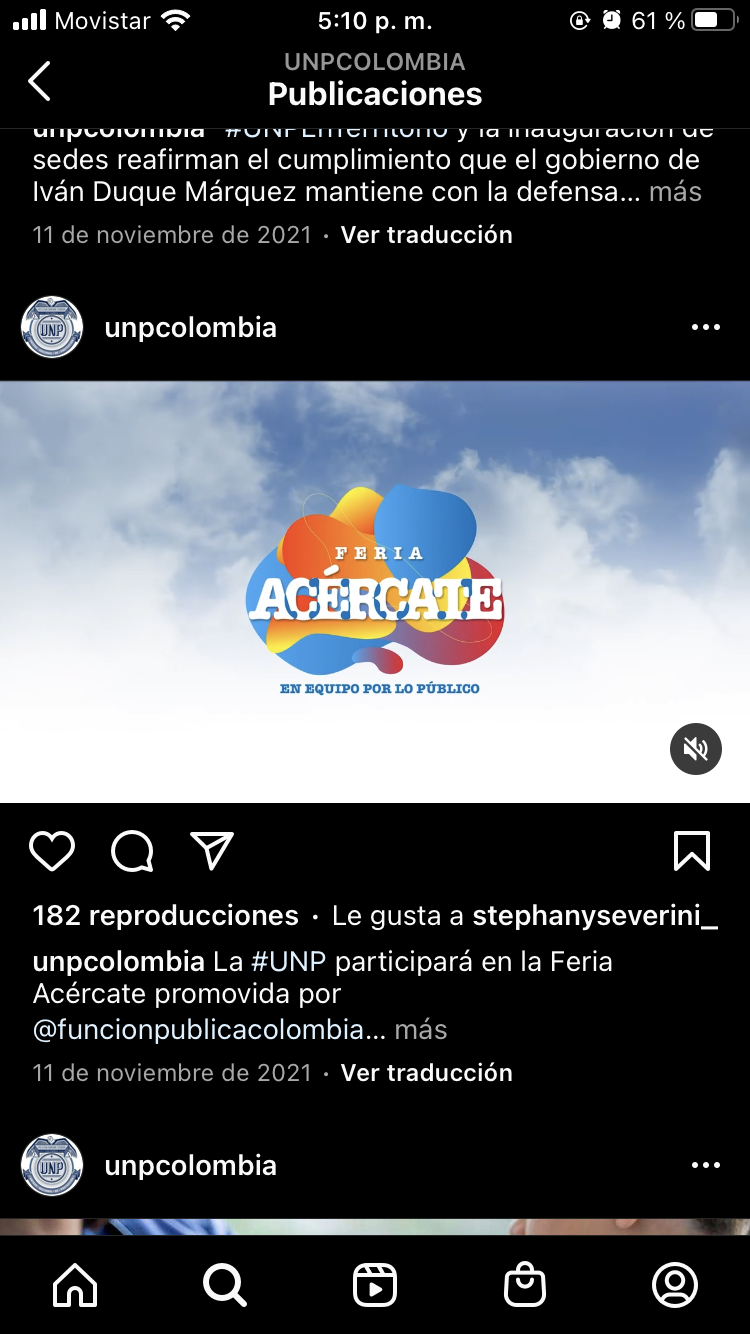Like the Feria Acércate post
The height and width of the screenshot is (1334, 750).
coord(52,851)
